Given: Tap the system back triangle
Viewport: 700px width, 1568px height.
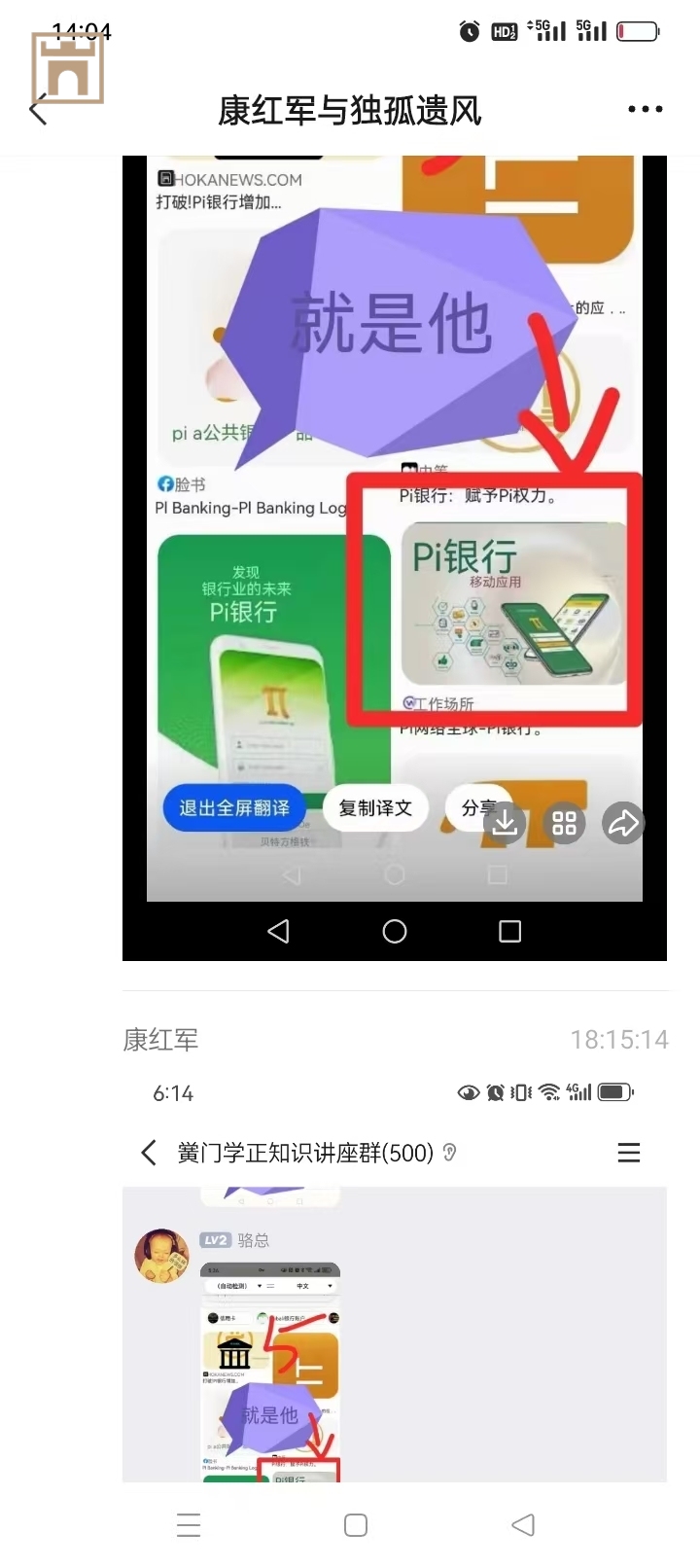Looking at the screenshot, I should coord(523,1525).
